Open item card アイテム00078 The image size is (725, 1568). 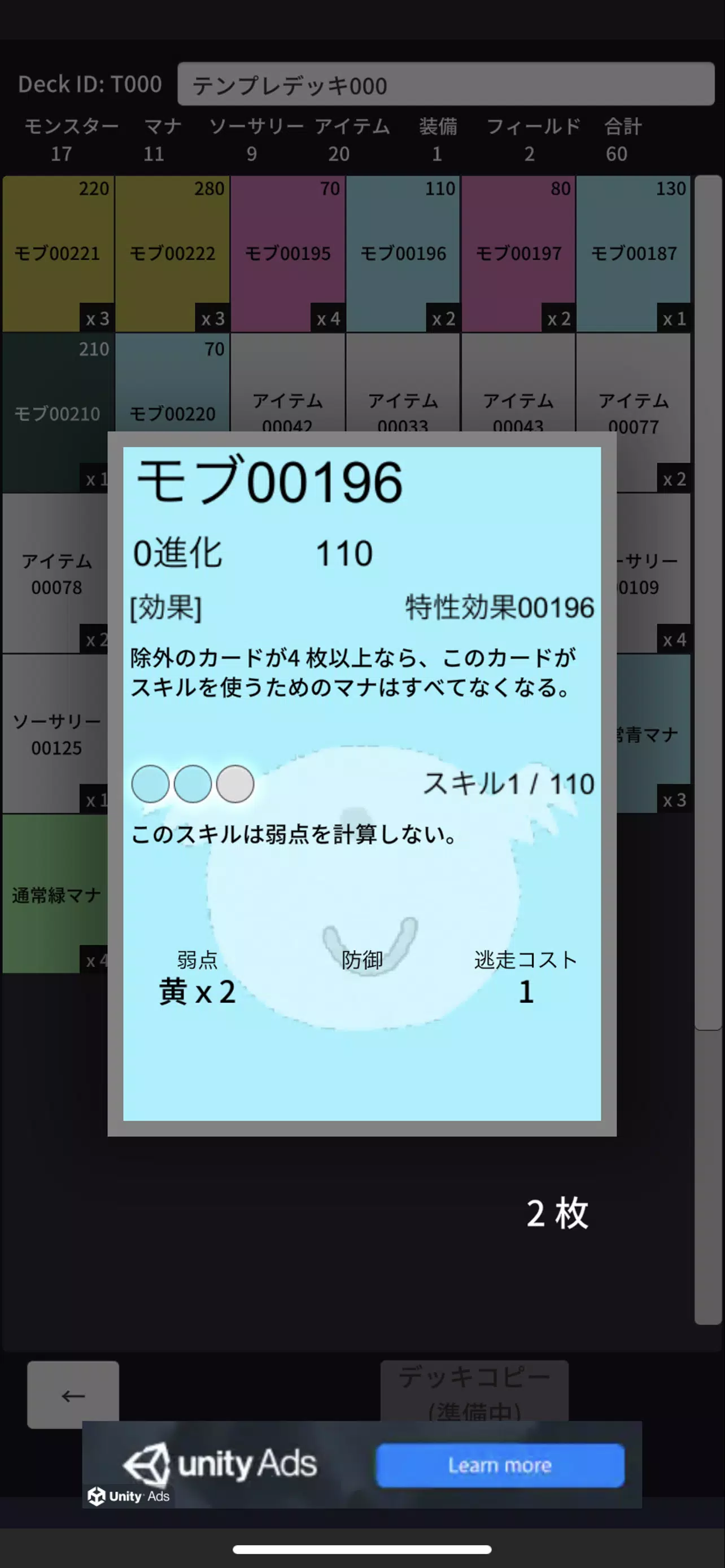pos(56,573)
